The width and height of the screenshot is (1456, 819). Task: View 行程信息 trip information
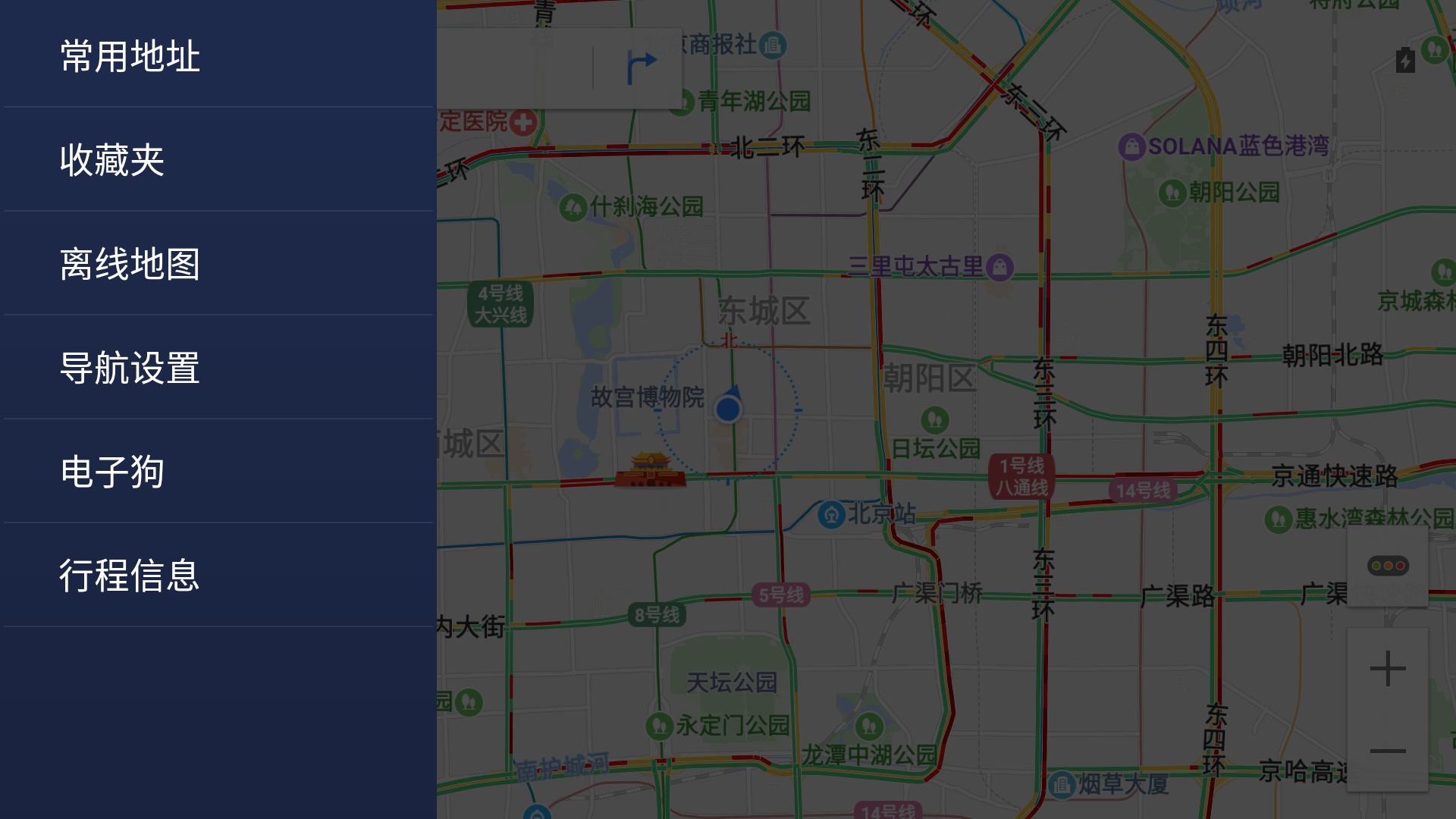click(130, 575)
